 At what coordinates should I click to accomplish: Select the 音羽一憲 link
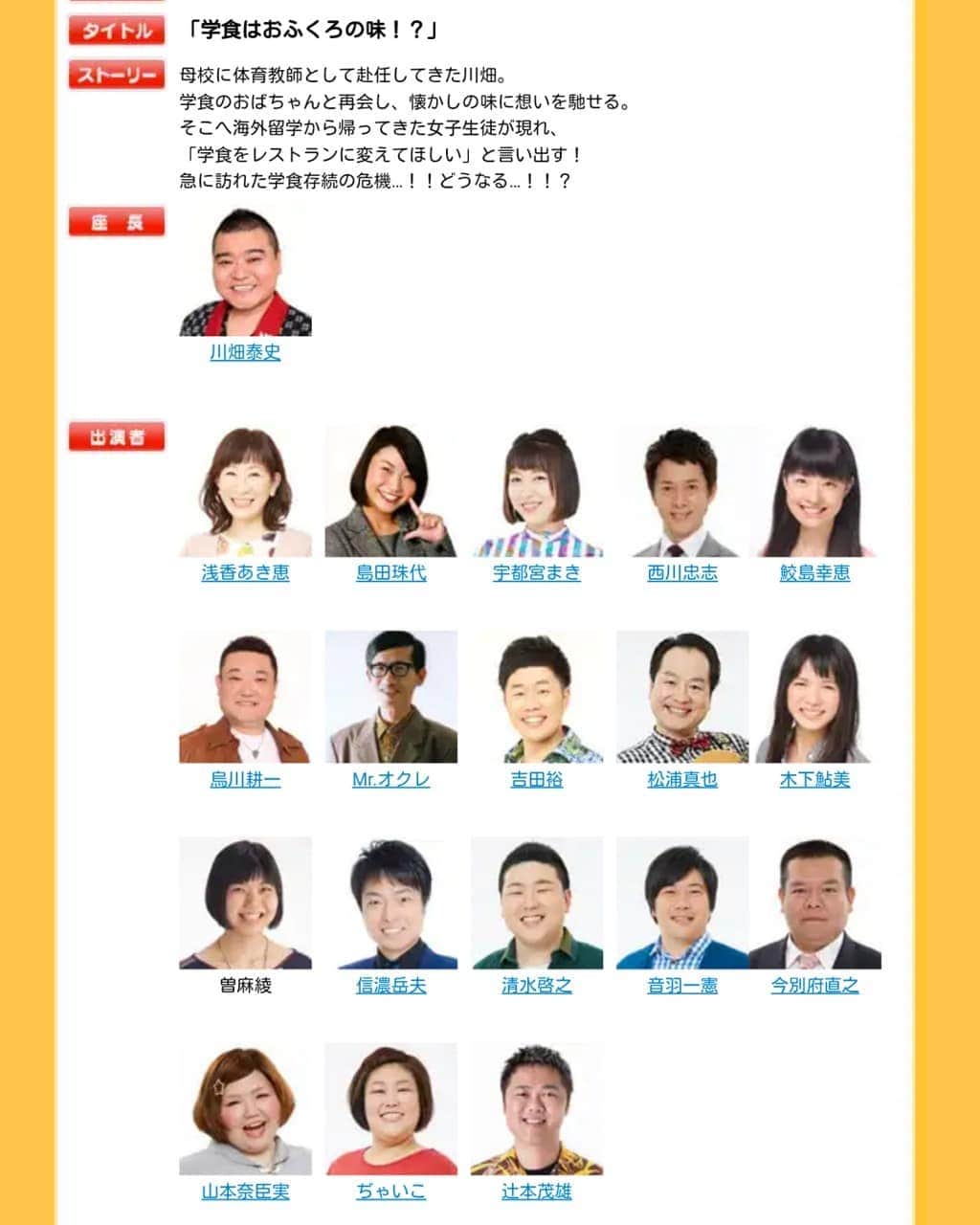click(x=681, y=986)
